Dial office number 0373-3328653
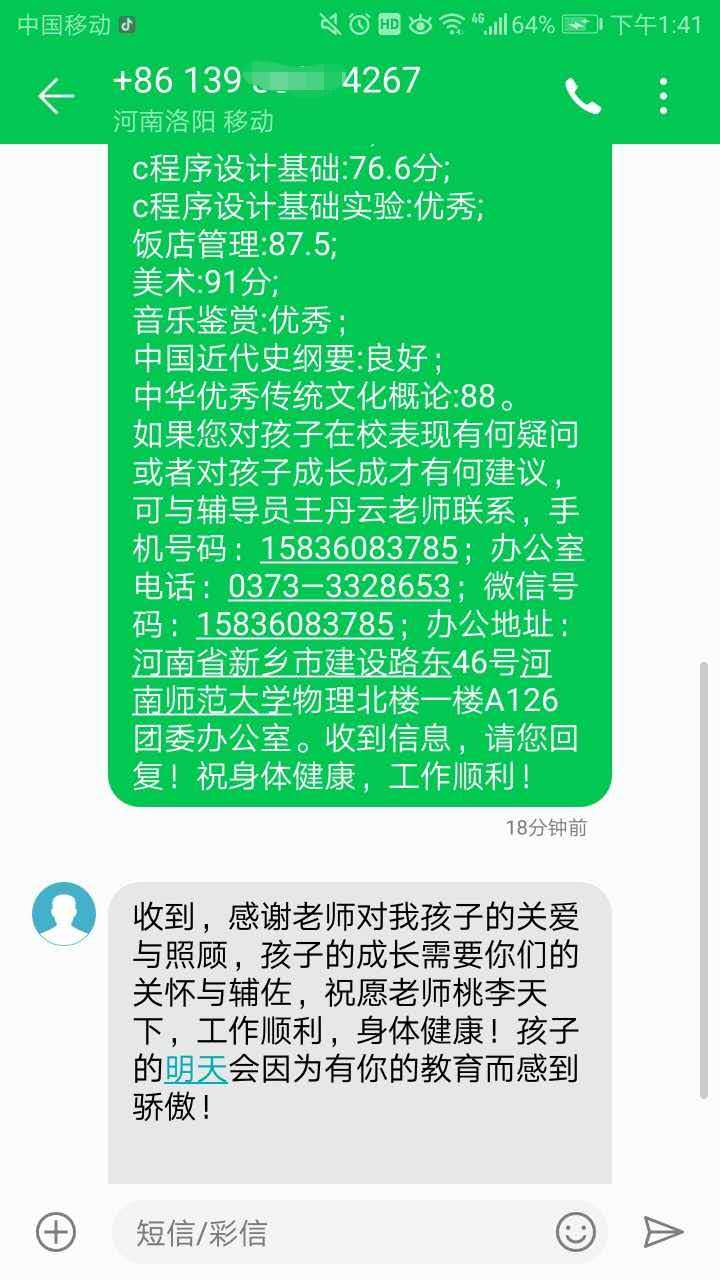 tap(339, 586)
